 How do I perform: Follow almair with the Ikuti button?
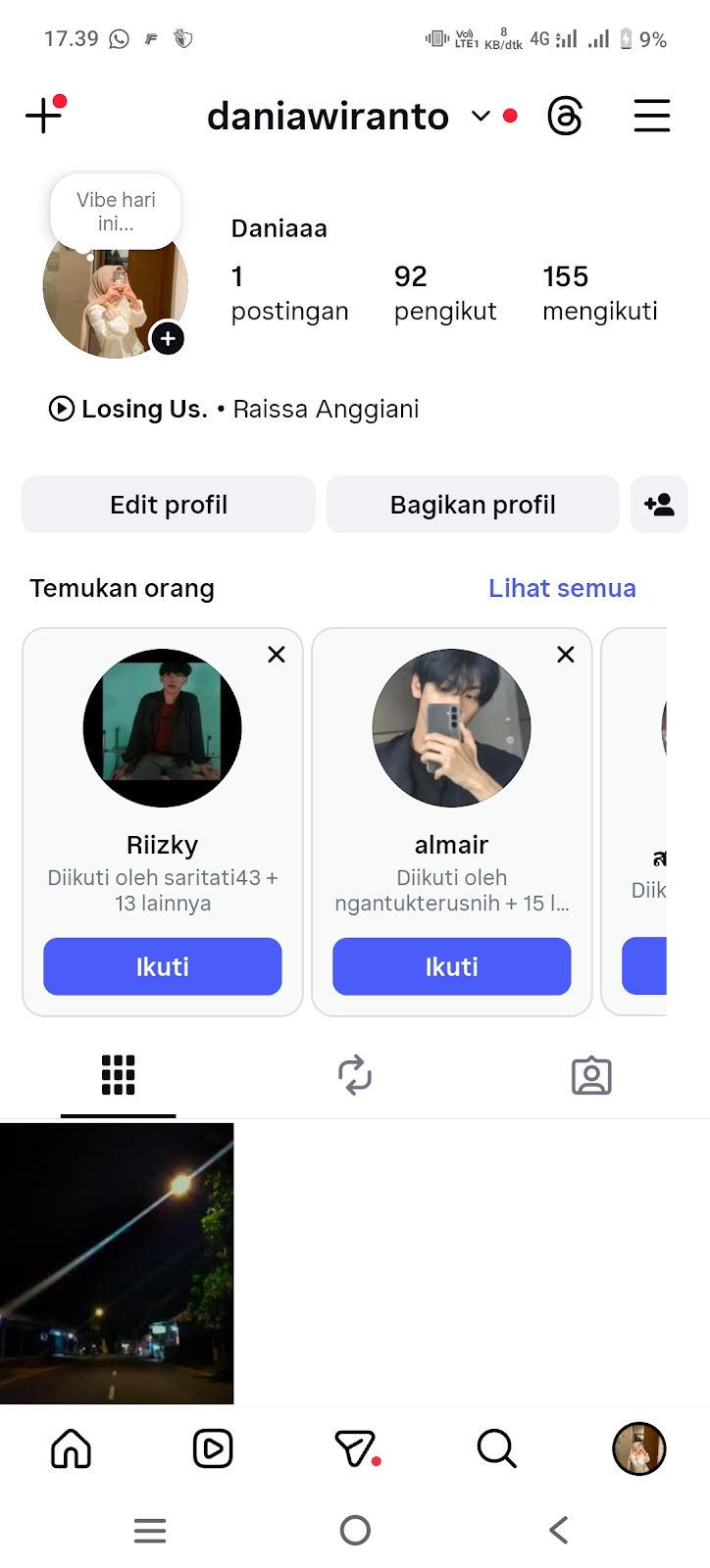(x=452, y=966)
